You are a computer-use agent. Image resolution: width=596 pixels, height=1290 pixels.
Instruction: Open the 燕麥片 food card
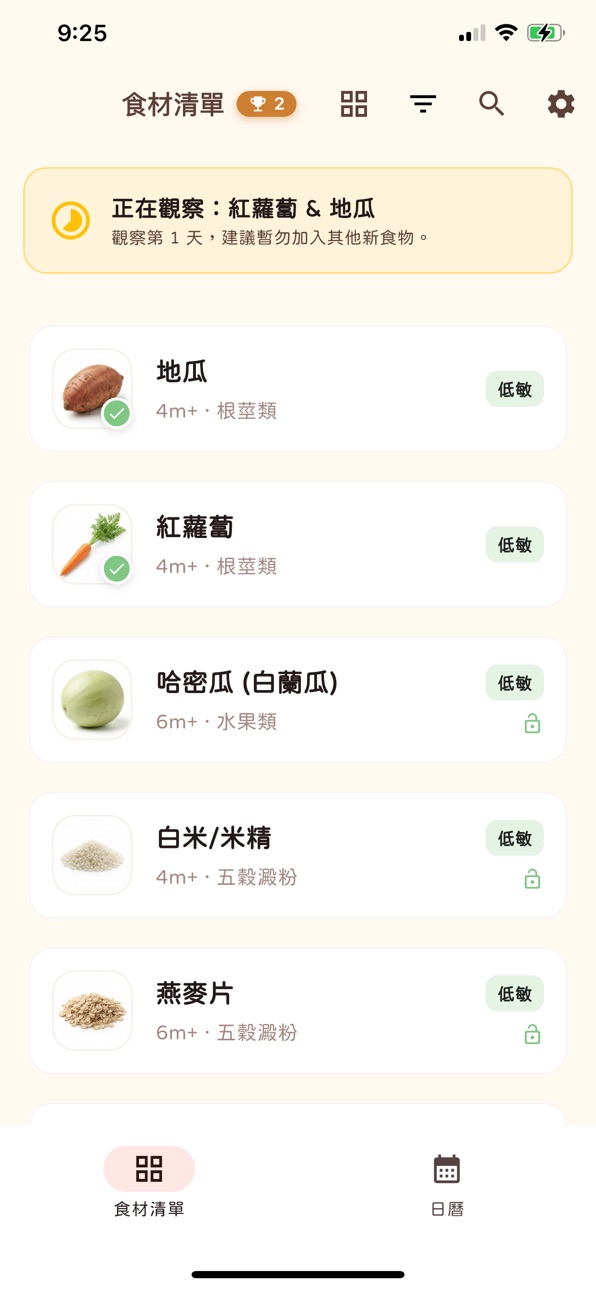click(x=298, y=1011)
